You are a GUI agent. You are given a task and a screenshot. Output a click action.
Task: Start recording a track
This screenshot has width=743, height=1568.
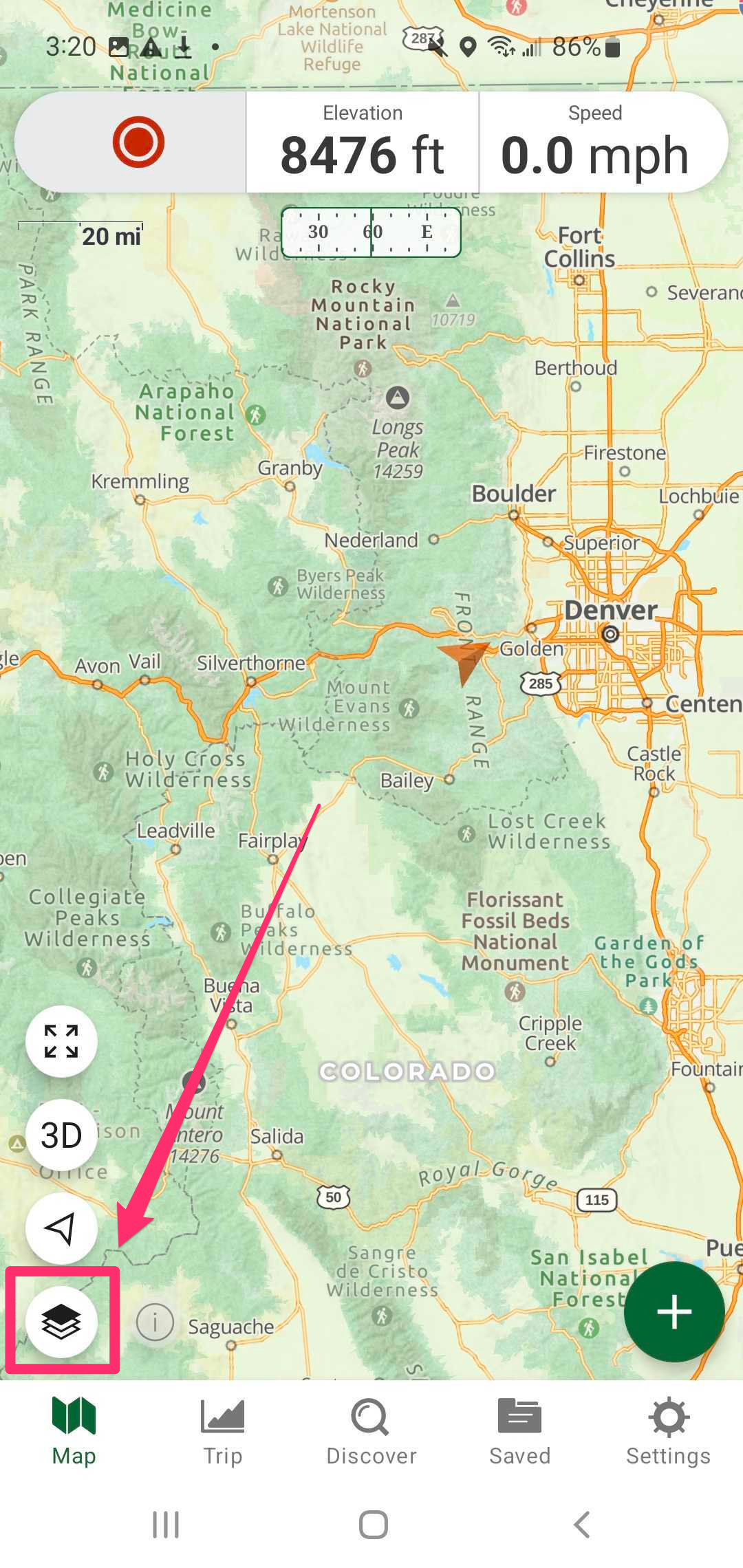138,142
